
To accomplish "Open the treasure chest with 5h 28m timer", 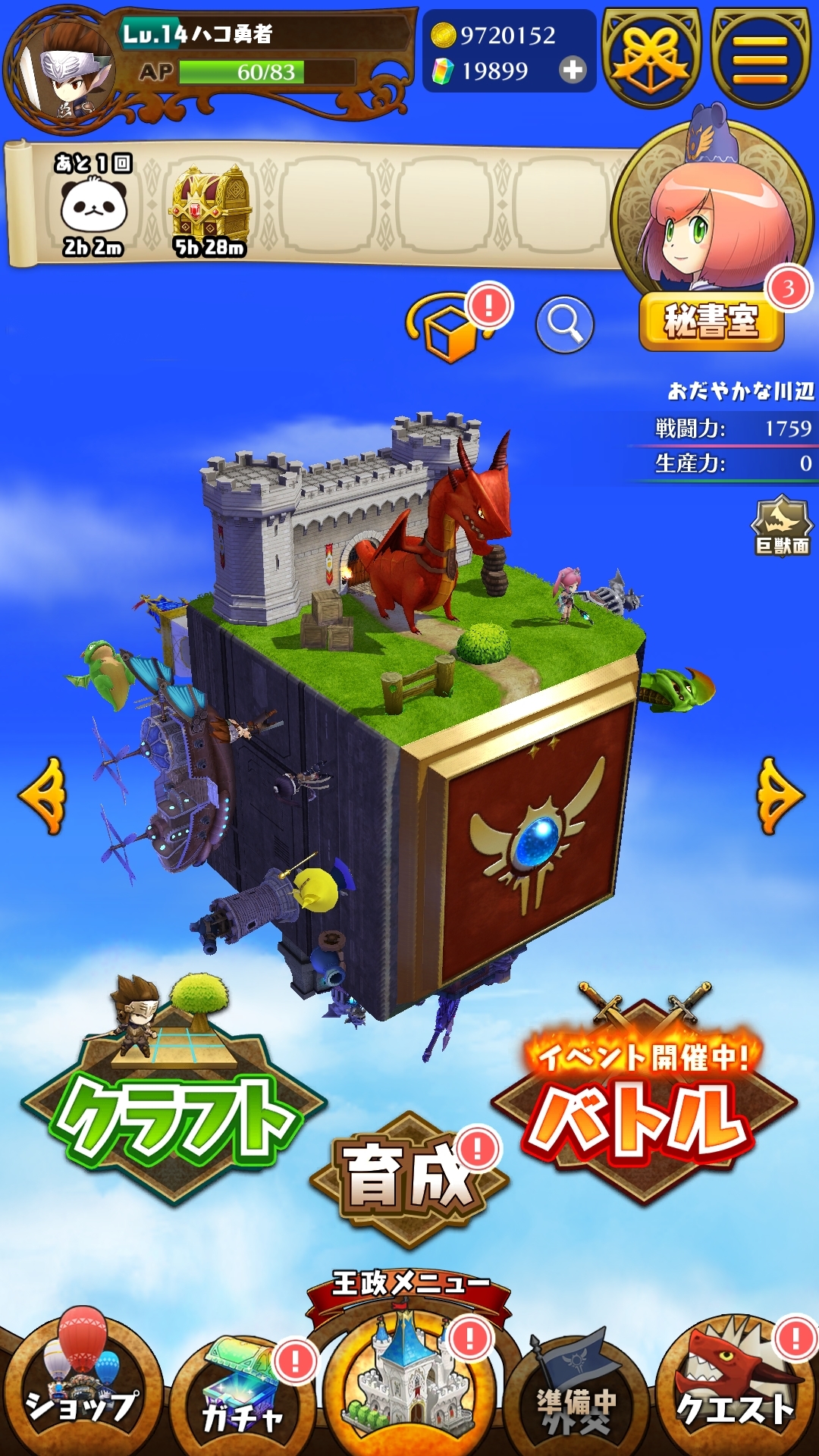I will click(x=211, y=206).
